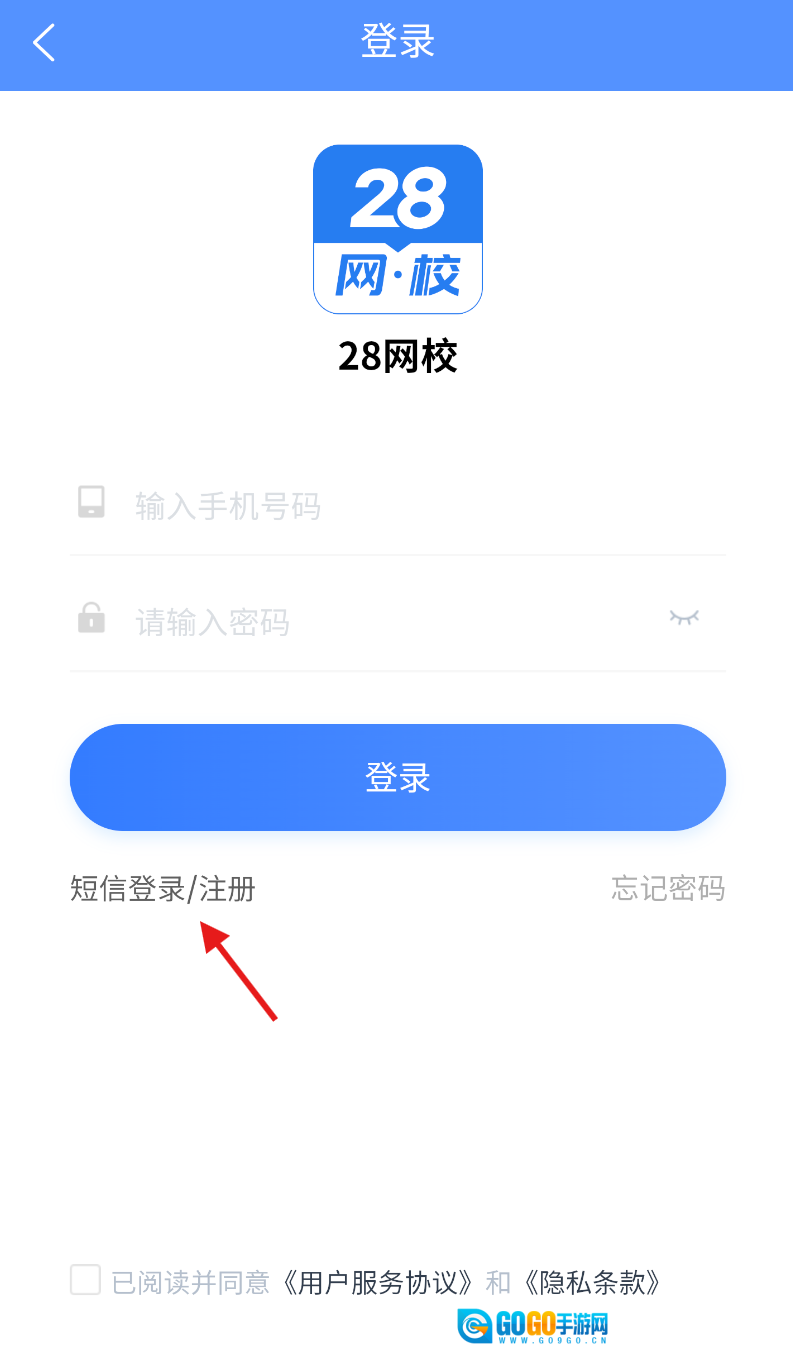Check the agreement checkbox
This screenshot has height=1354, width=793.
click(86, 1280)
